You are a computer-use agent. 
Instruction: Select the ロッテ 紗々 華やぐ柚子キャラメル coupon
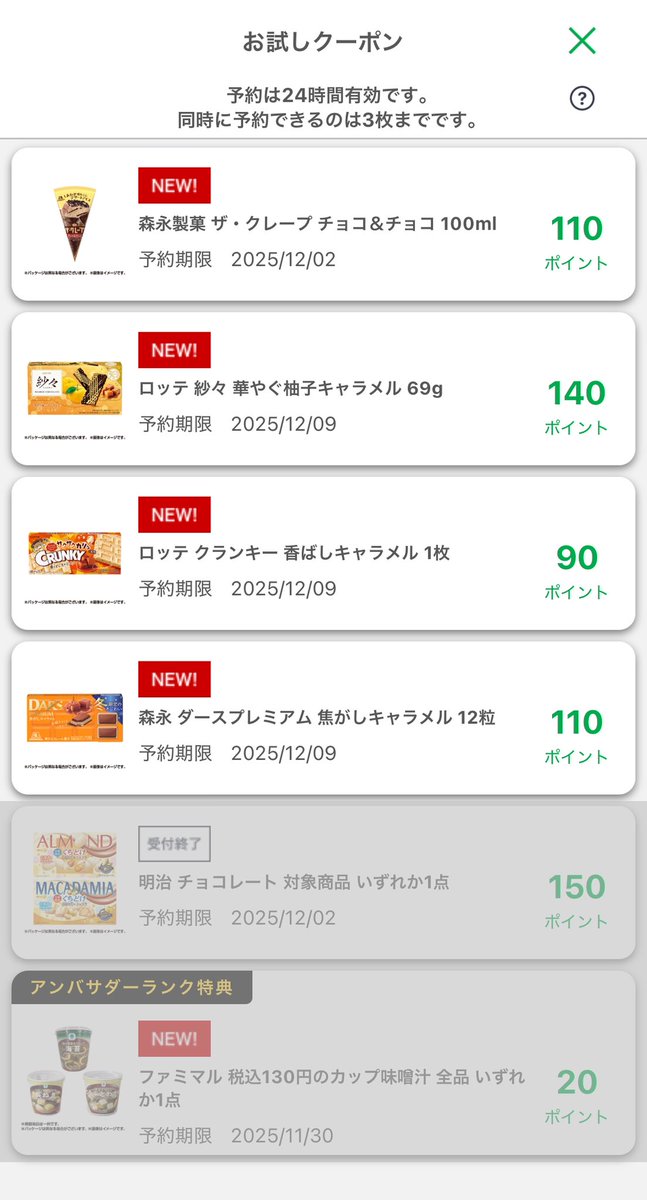click(323, 389)
